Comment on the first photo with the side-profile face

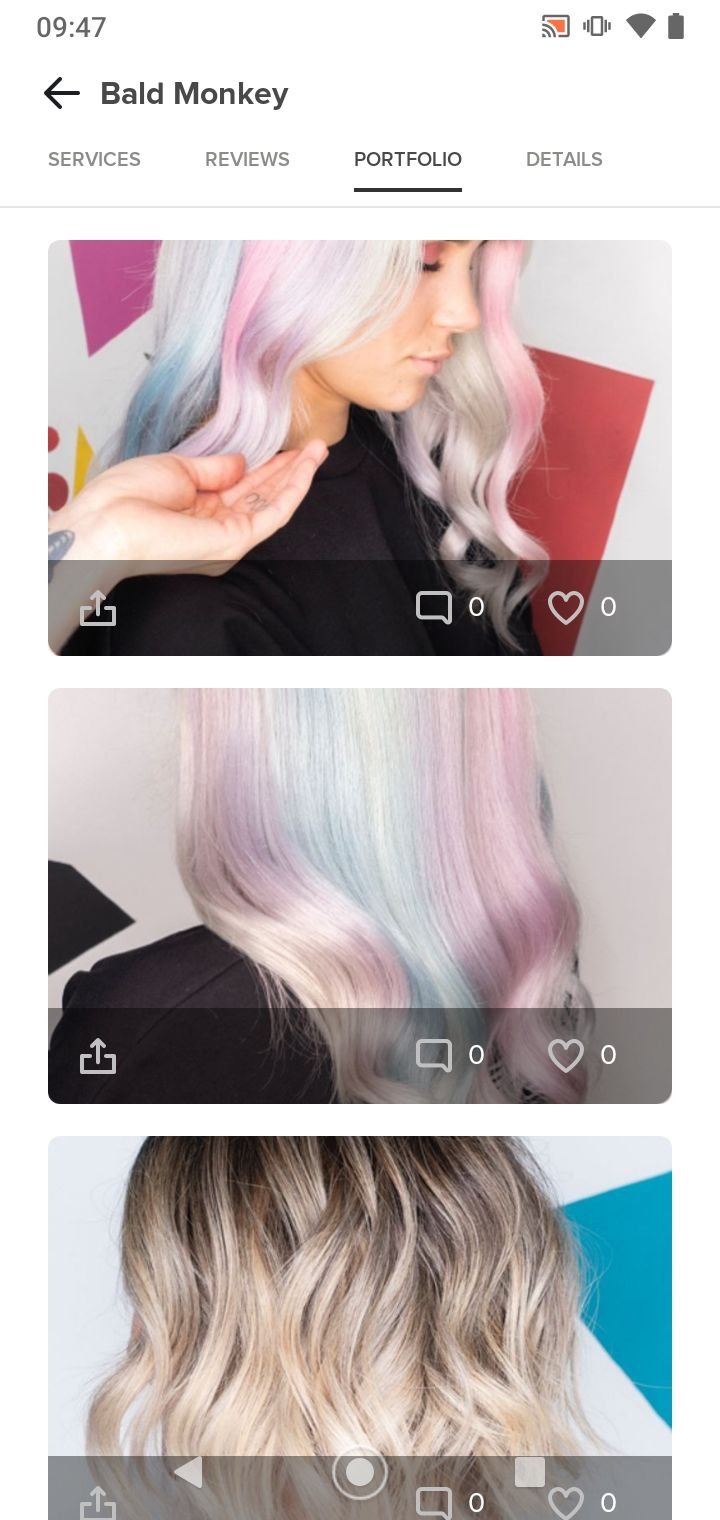434,607
